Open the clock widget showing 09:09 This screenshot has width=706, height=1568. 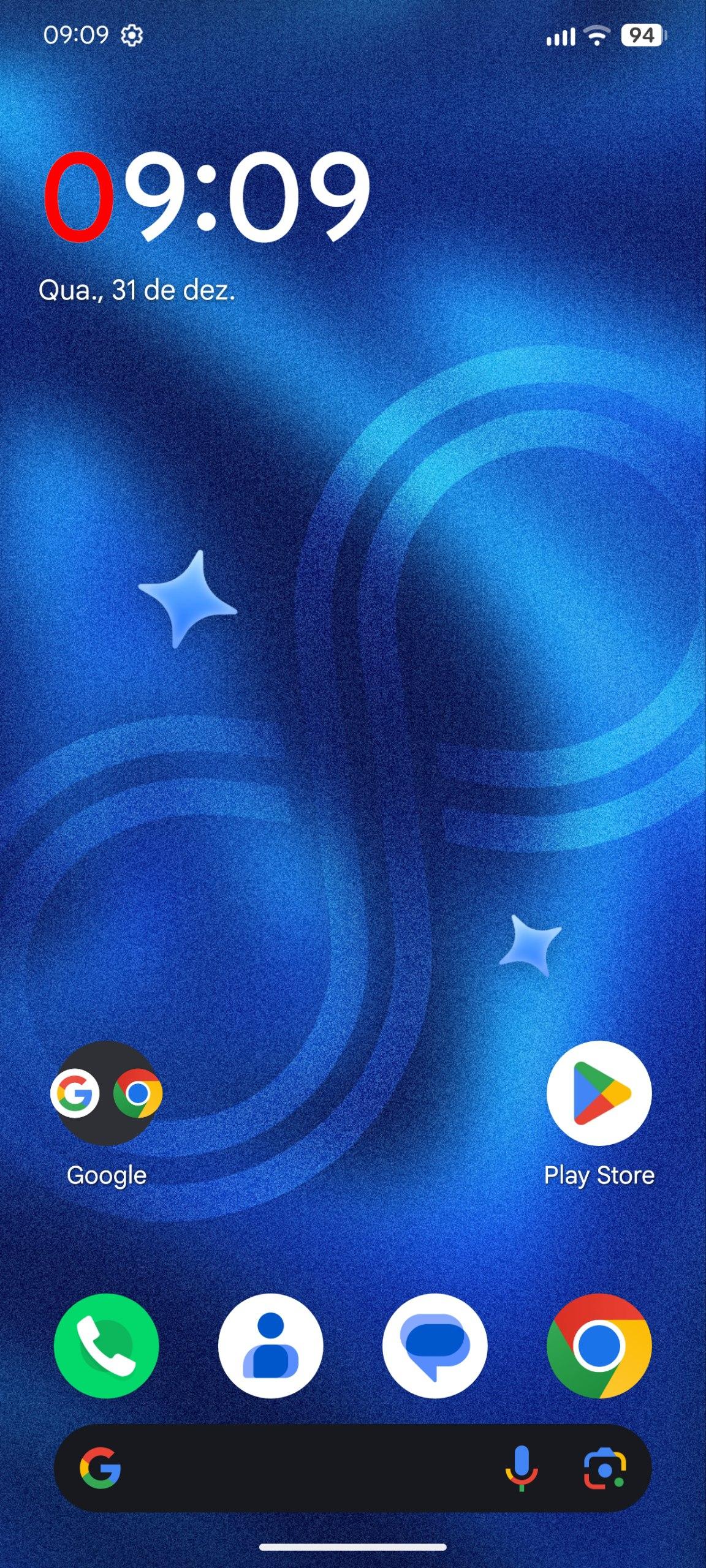[x=207, y=196]
